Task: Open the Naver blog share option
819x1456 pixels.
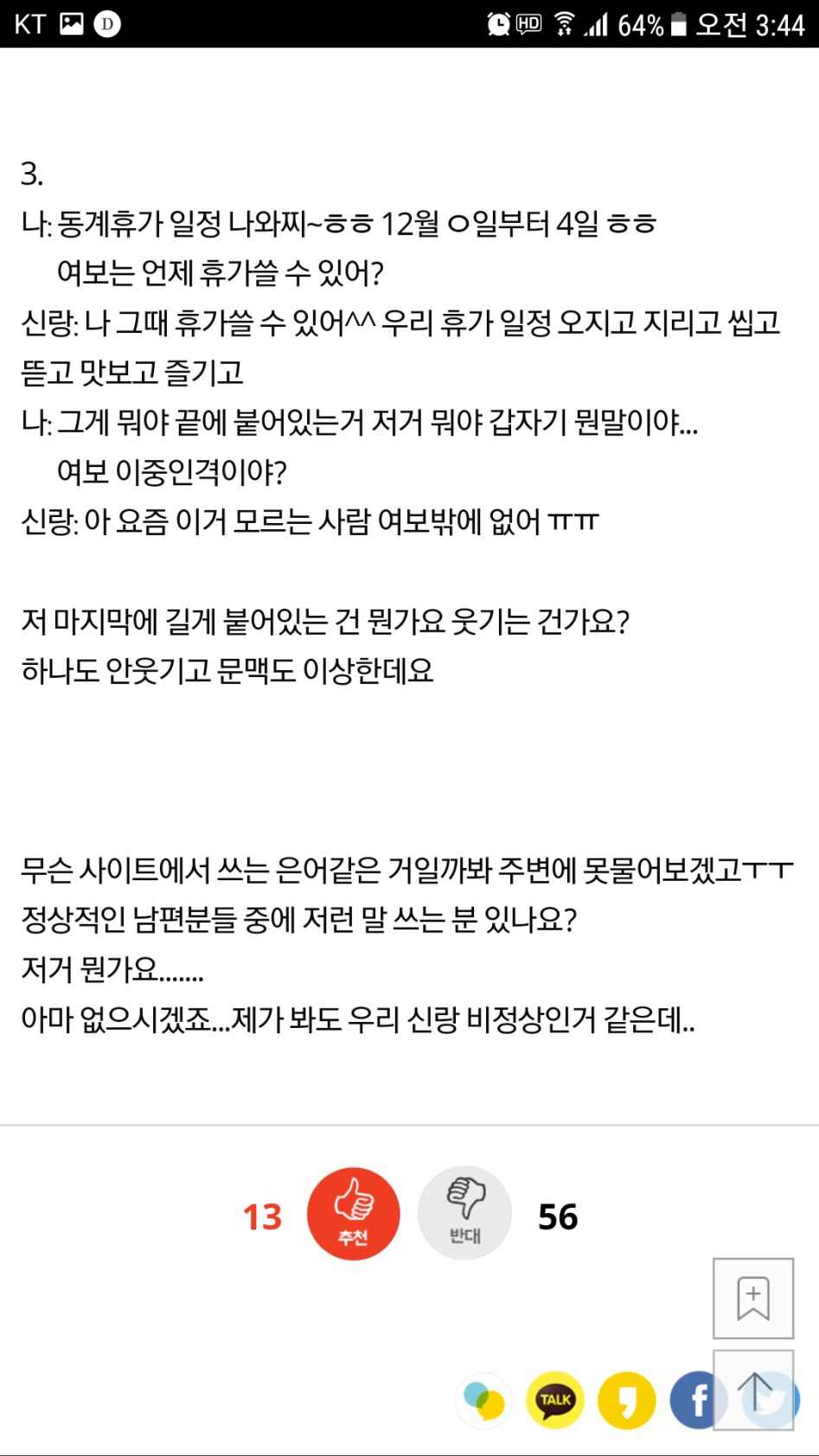Action: pos(483,1399)
